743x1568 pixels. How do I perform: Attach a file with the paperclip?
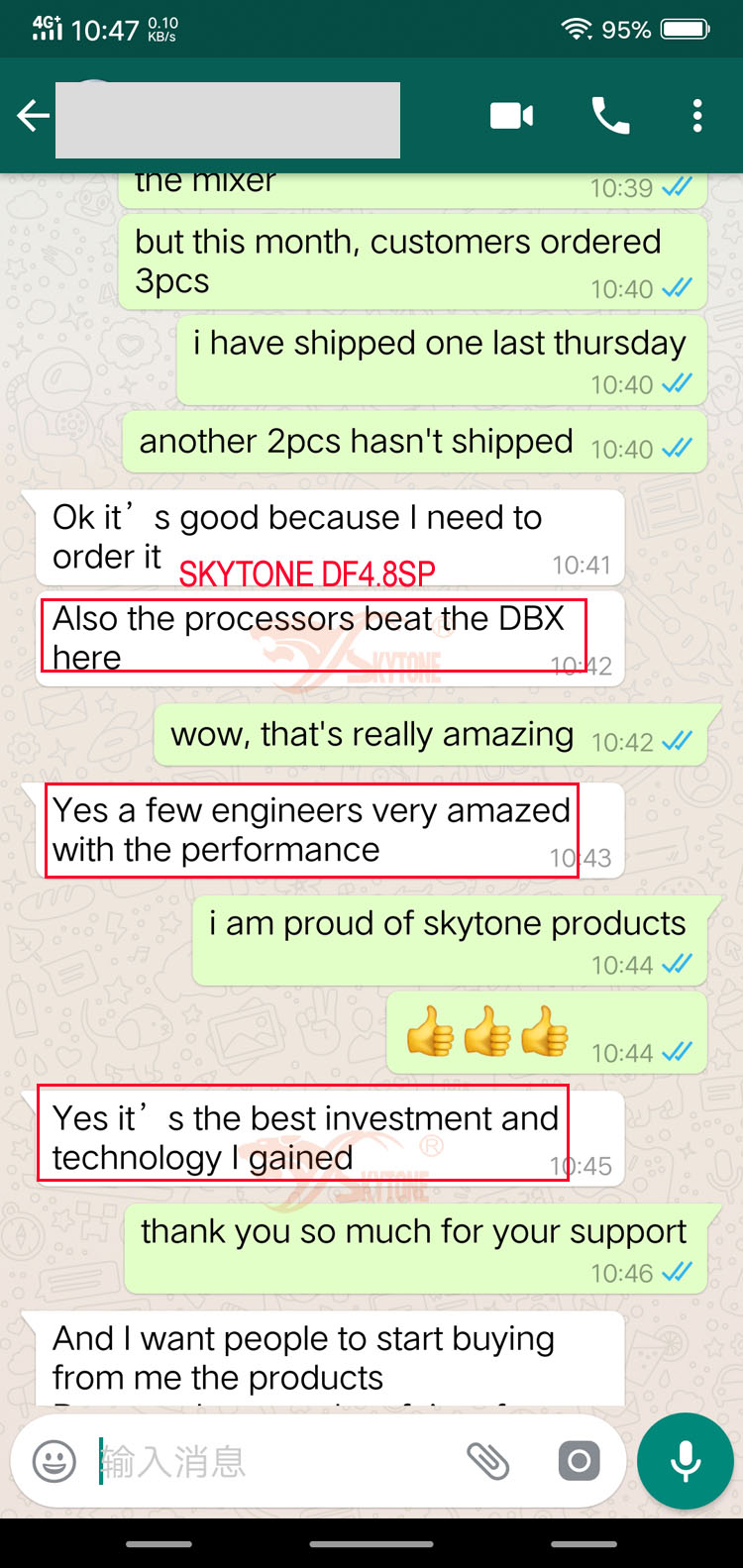pyautogui.click(x=487, y=1462)
